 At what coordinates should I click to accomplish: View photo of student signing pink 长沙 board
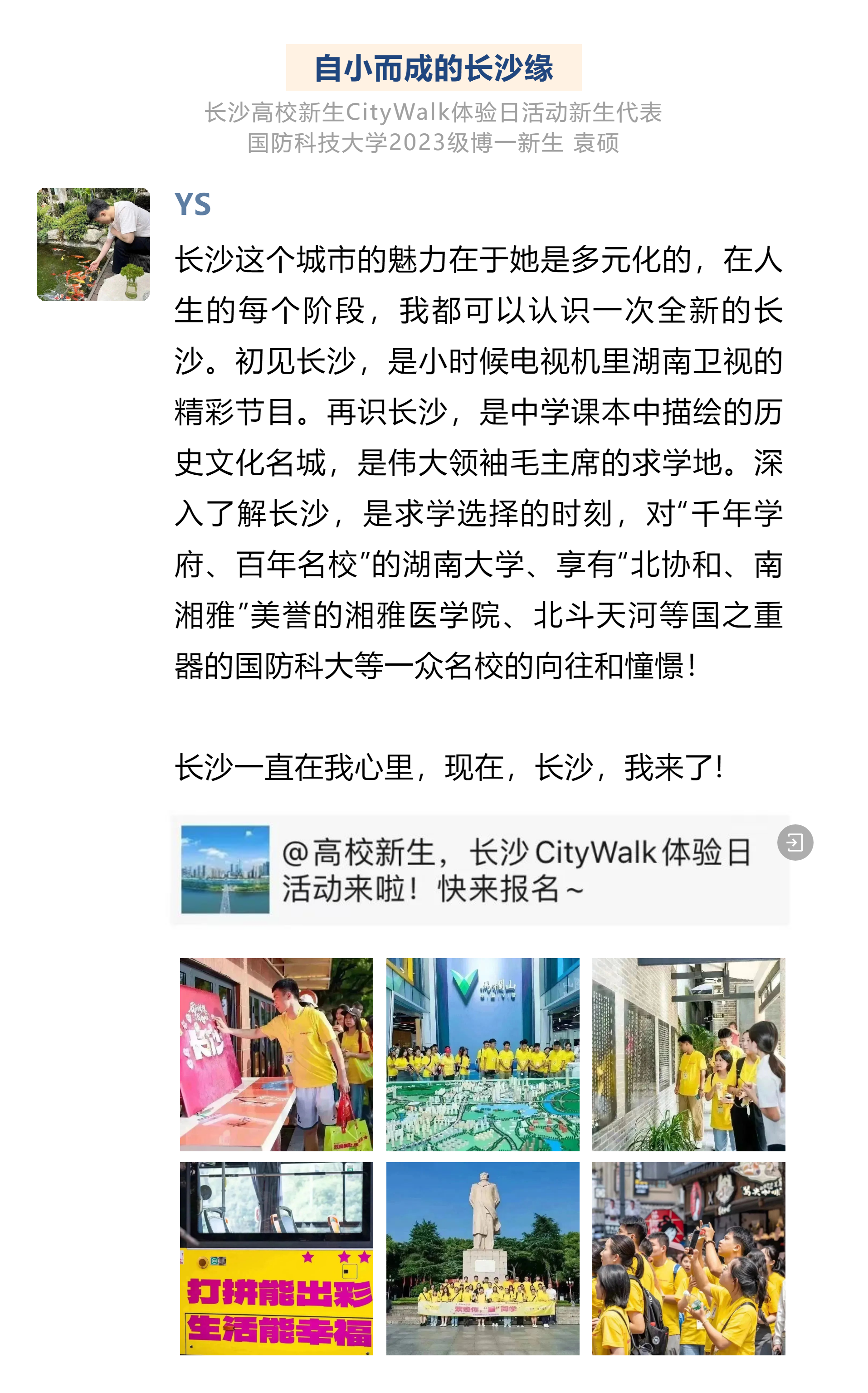276,1054
